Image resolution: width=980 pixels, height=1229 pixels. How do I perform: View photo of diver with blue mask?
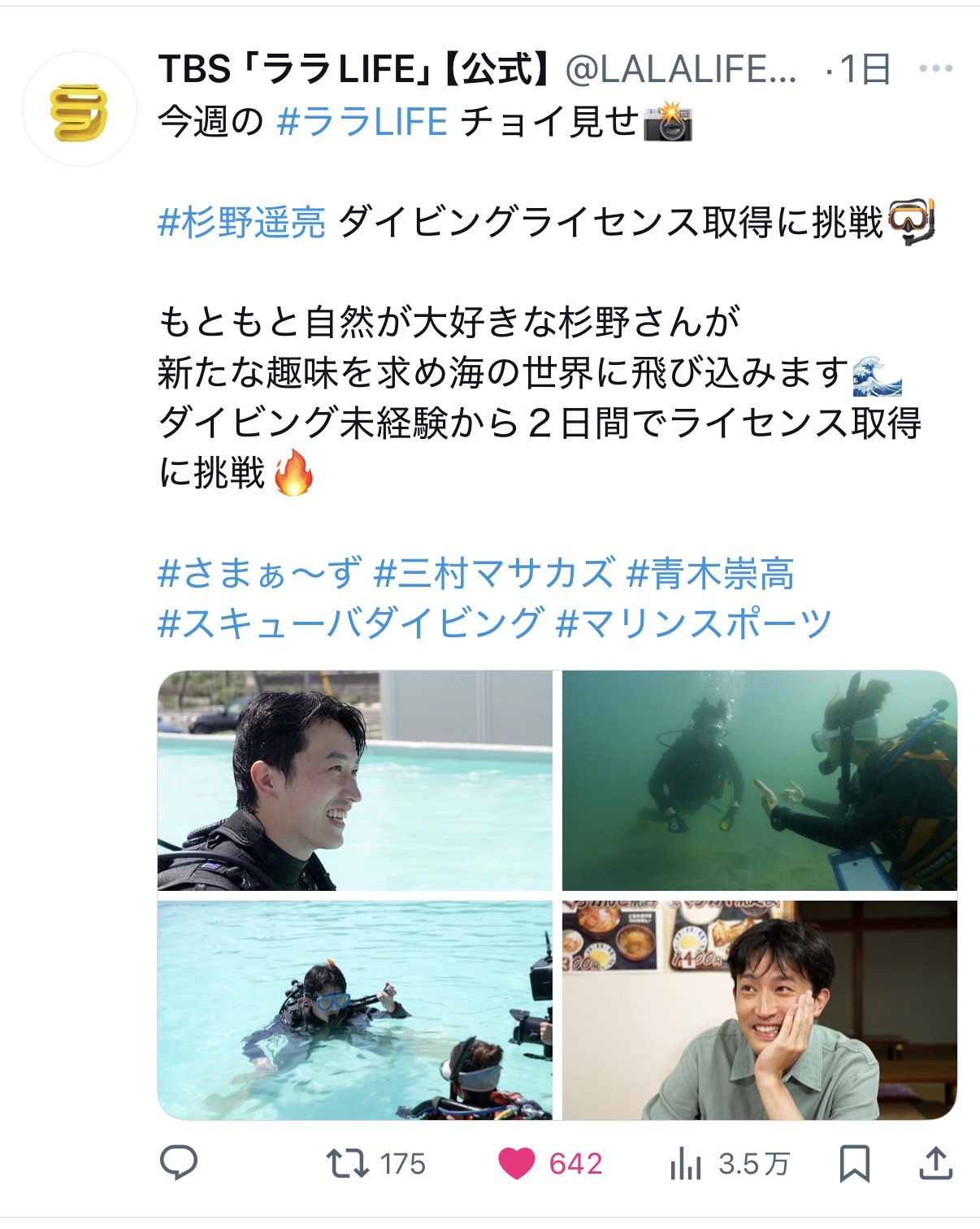click(354, 1010)
